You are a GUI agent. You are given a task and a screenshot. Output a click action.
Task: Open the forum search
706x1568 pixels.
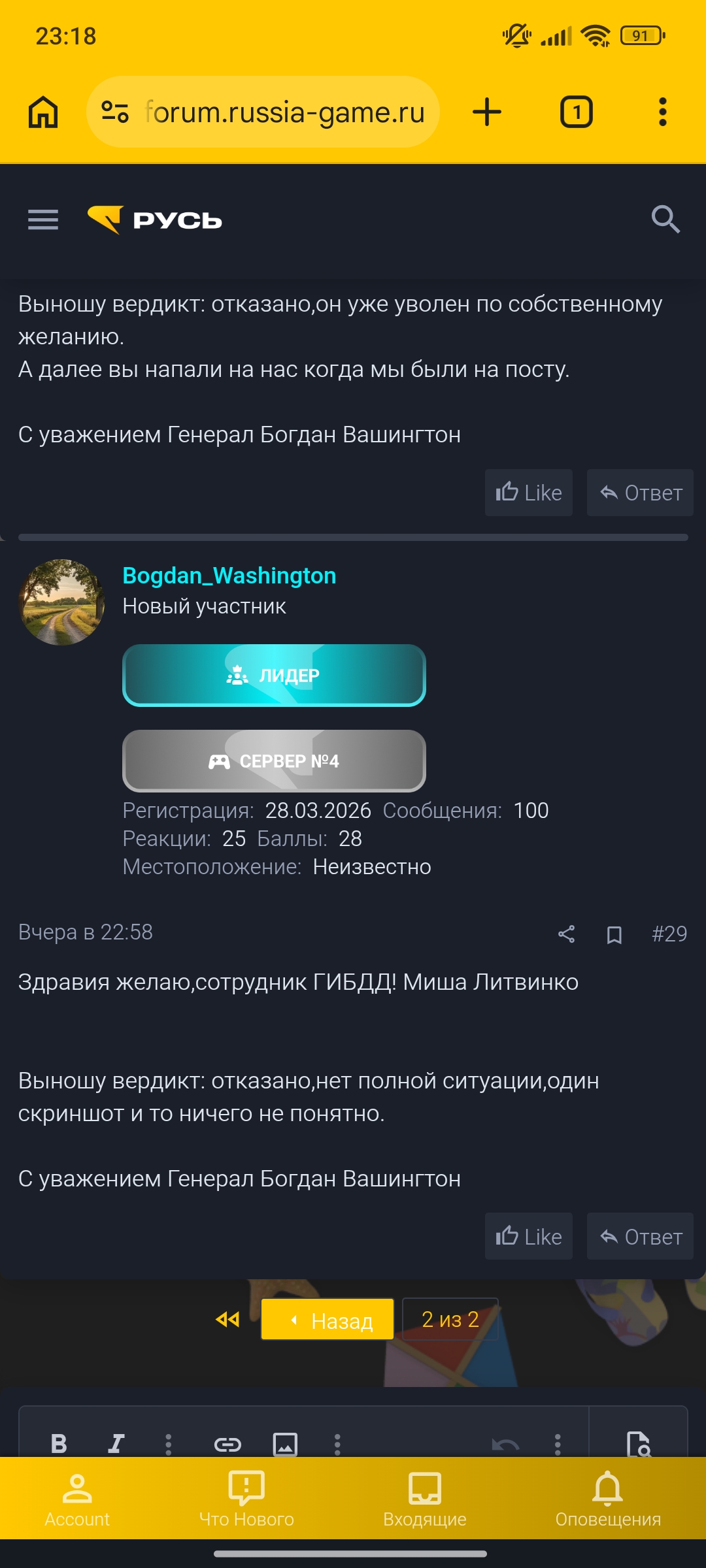point(665,220)
